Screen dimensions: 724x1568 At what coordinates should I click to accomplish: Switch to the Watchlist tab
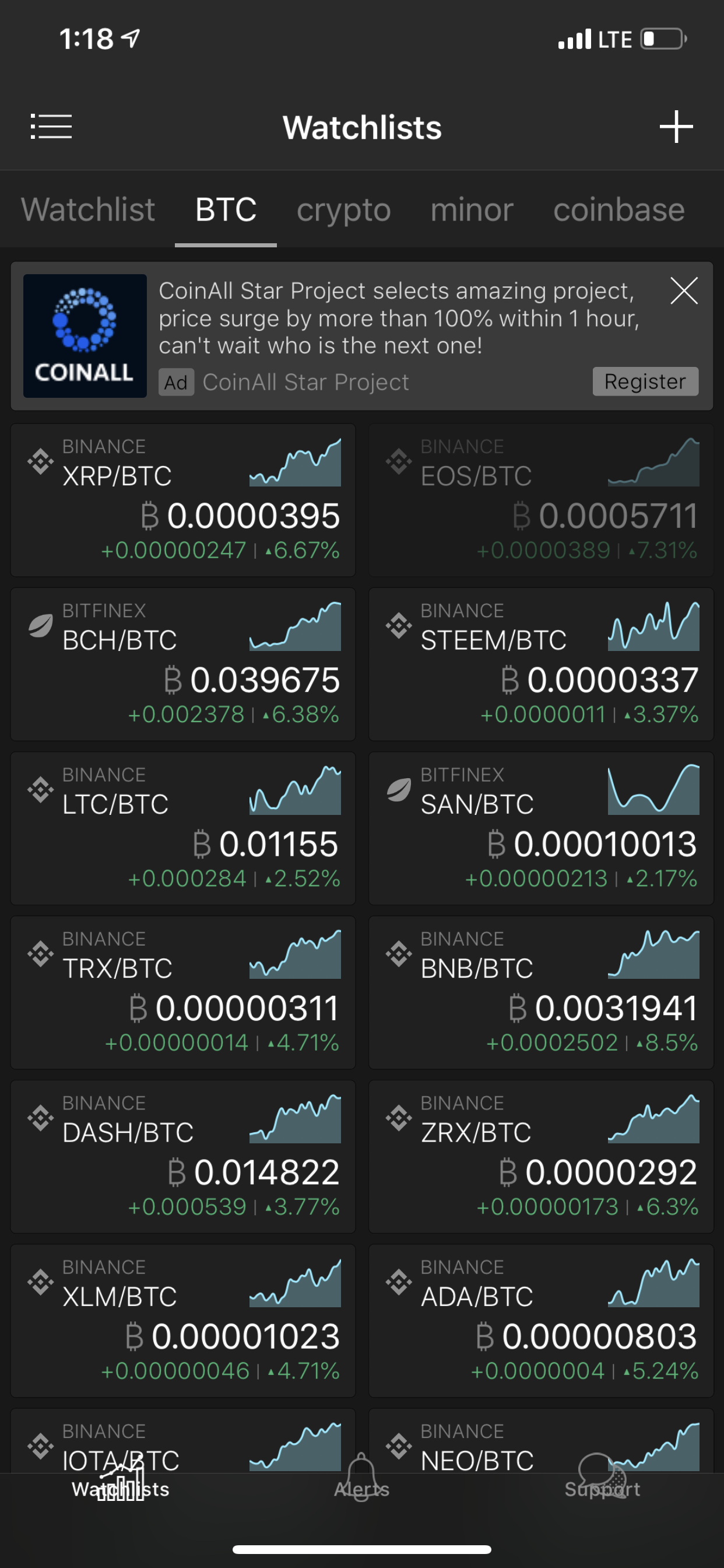(87, 210)
